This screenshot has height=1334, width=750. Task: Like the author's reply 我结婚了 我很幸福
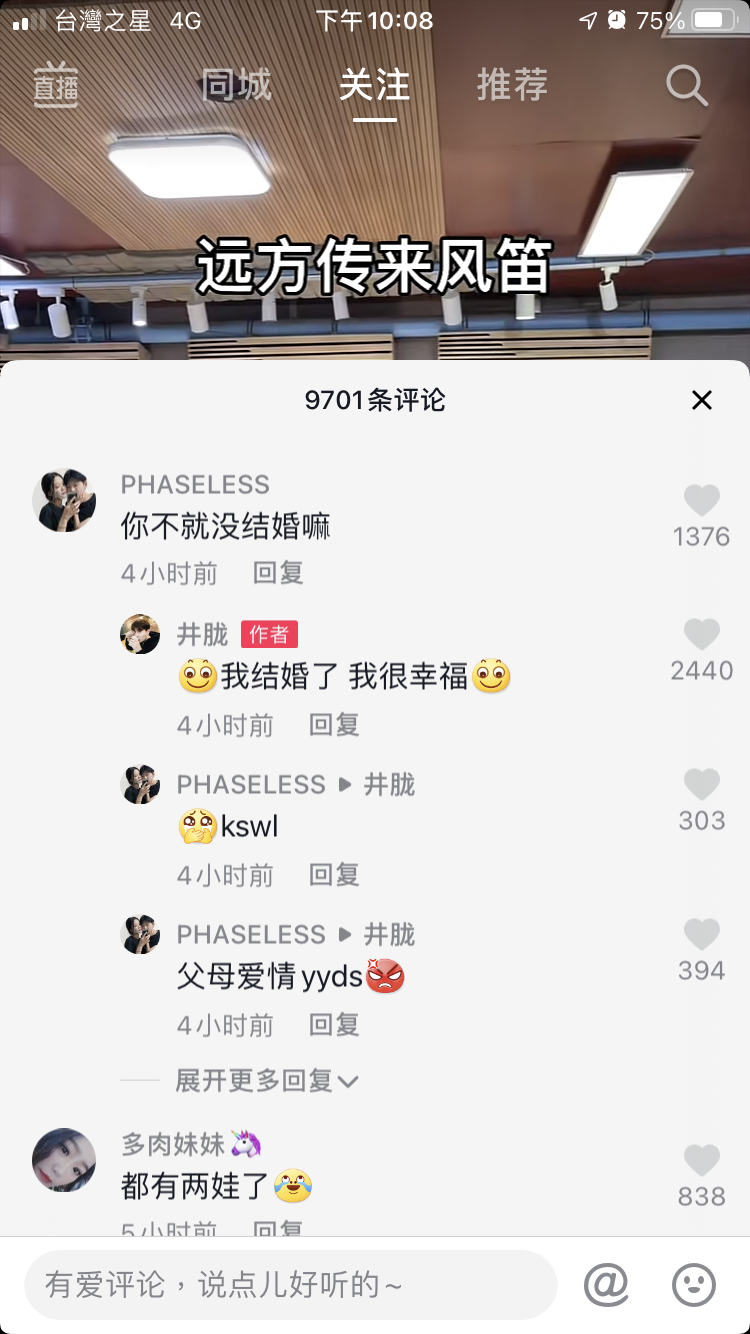click(x=702, y=635)
